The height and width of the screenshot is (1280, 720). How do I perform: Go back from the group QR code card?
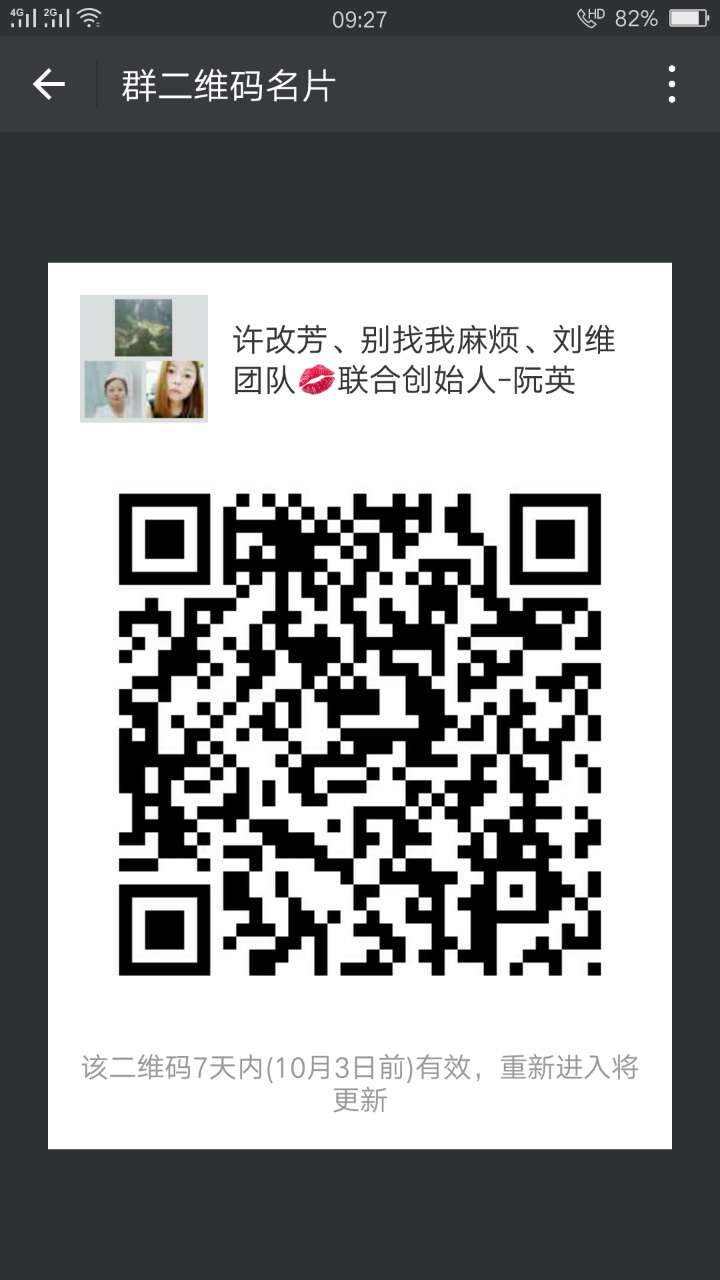click(x=48, y=85)
